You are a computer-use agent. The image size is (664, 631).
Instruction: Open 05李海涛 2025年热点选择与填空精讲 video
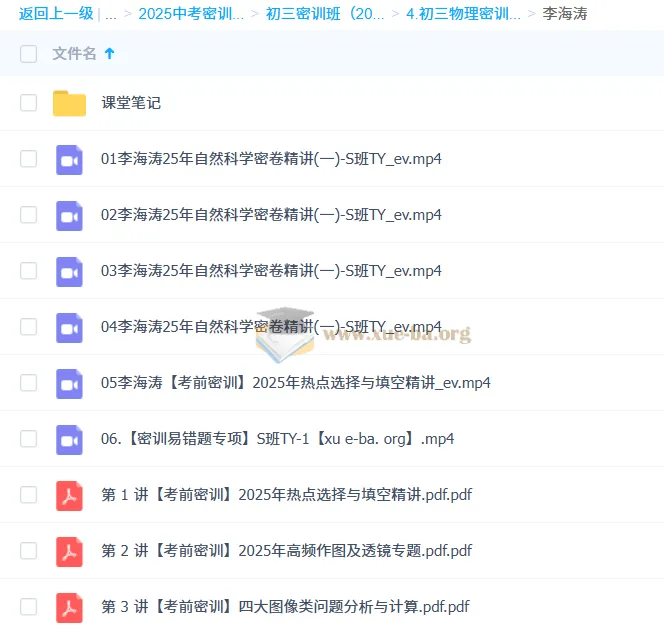click(x=295, y=383)
